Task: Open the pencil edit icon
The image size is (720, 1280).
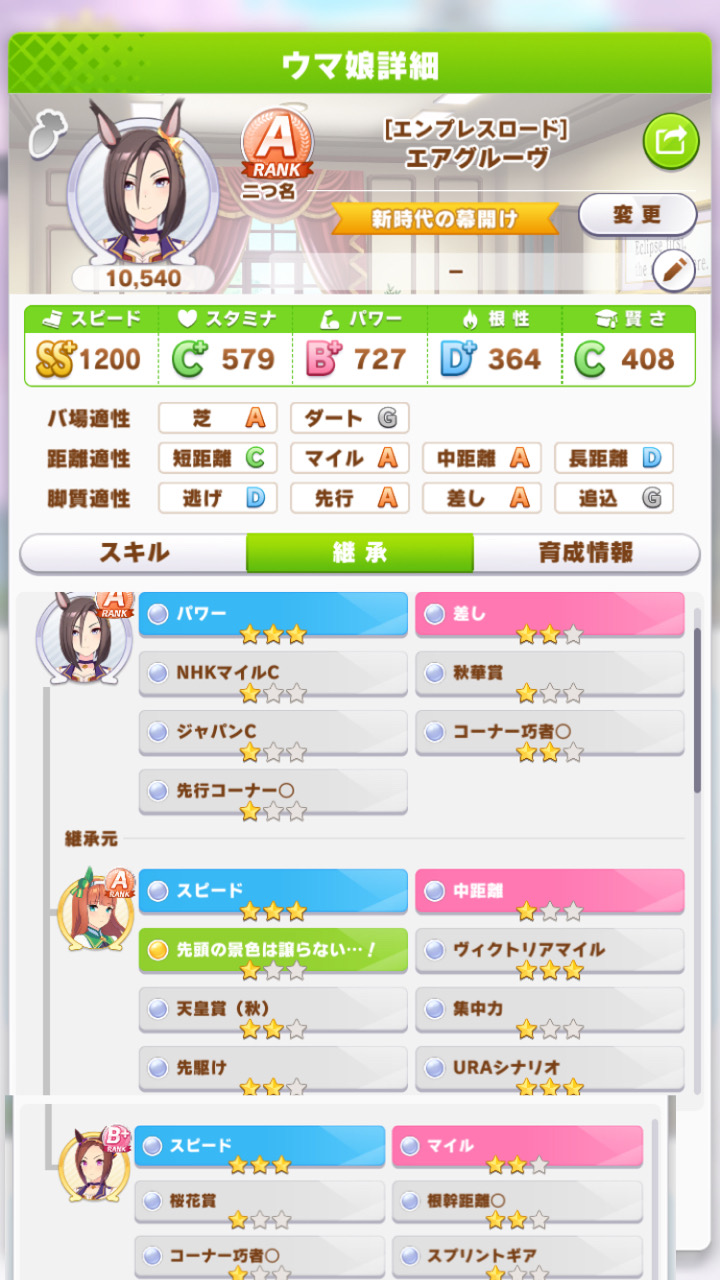Action: [674, 268]
